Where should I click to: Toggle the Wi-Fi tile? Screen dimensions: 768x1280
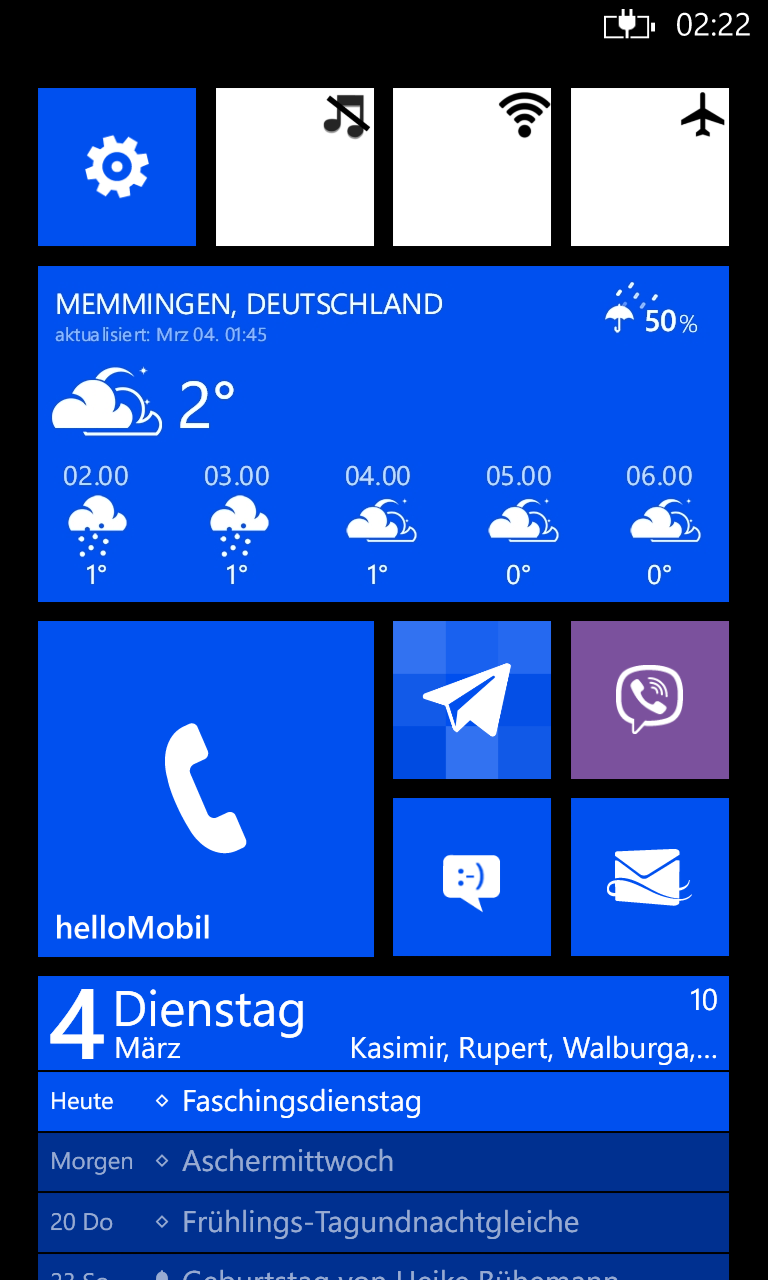[472, 167]
